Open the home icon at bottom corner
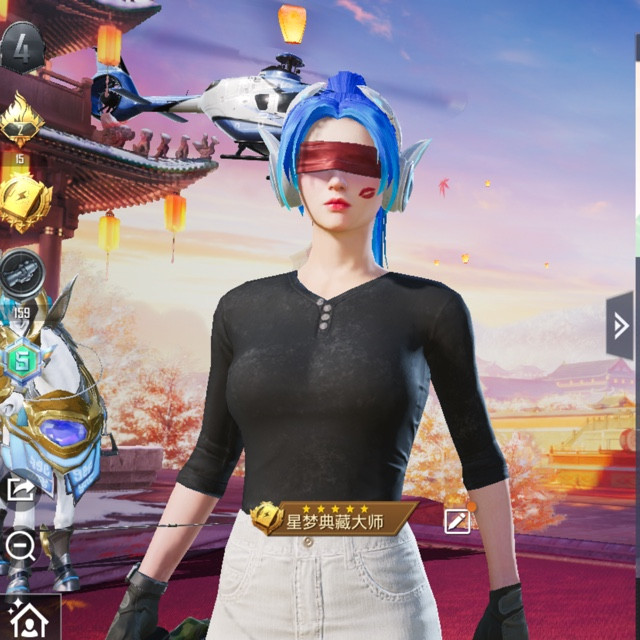 [28, 619]
